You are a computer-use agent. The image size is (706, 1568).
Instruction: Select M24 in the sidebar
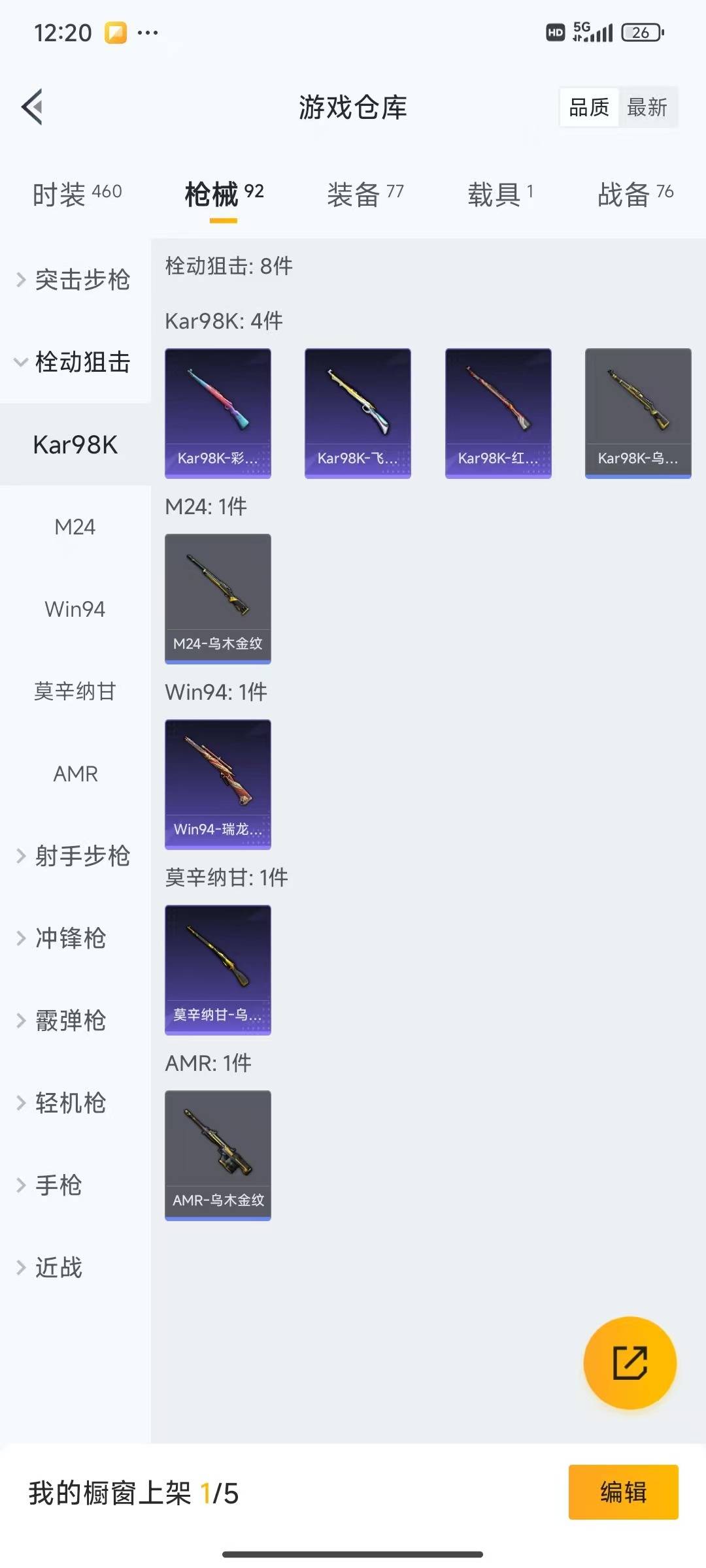pyautogui.click(x=75, y=527)
